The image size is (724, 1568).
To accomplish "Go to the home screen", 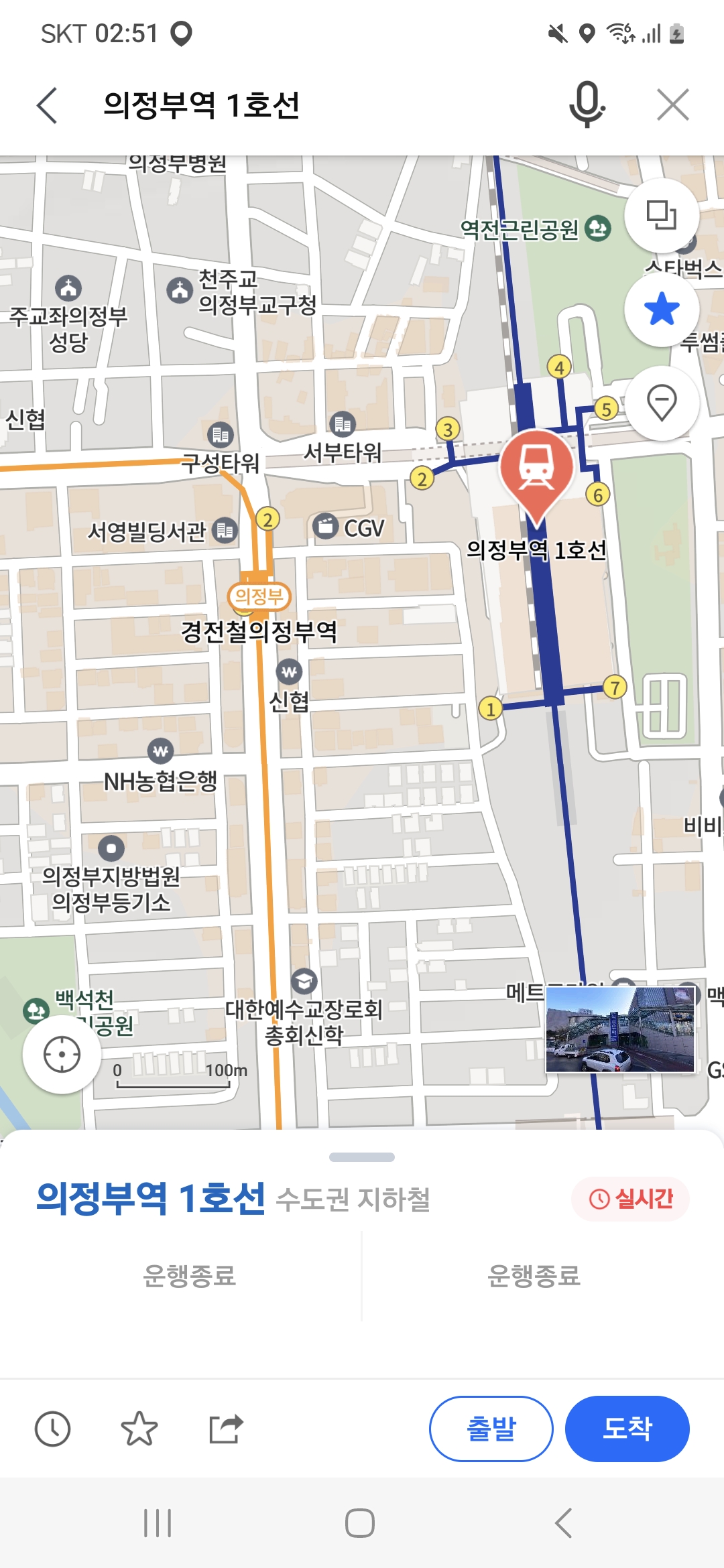I will coord(360,1523).
